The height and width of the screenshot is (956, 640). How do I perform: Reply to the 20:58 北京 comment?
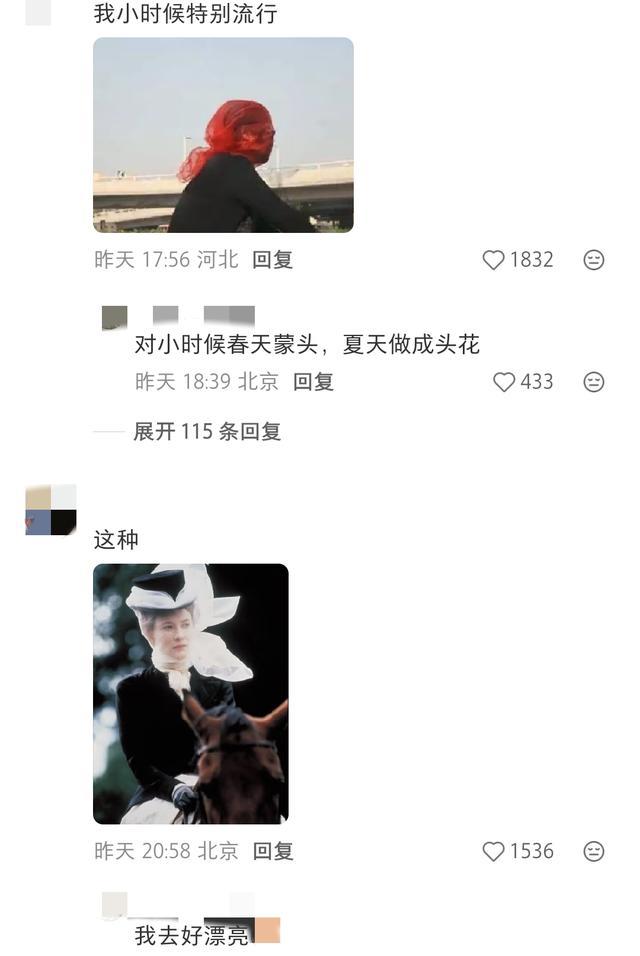273,851
